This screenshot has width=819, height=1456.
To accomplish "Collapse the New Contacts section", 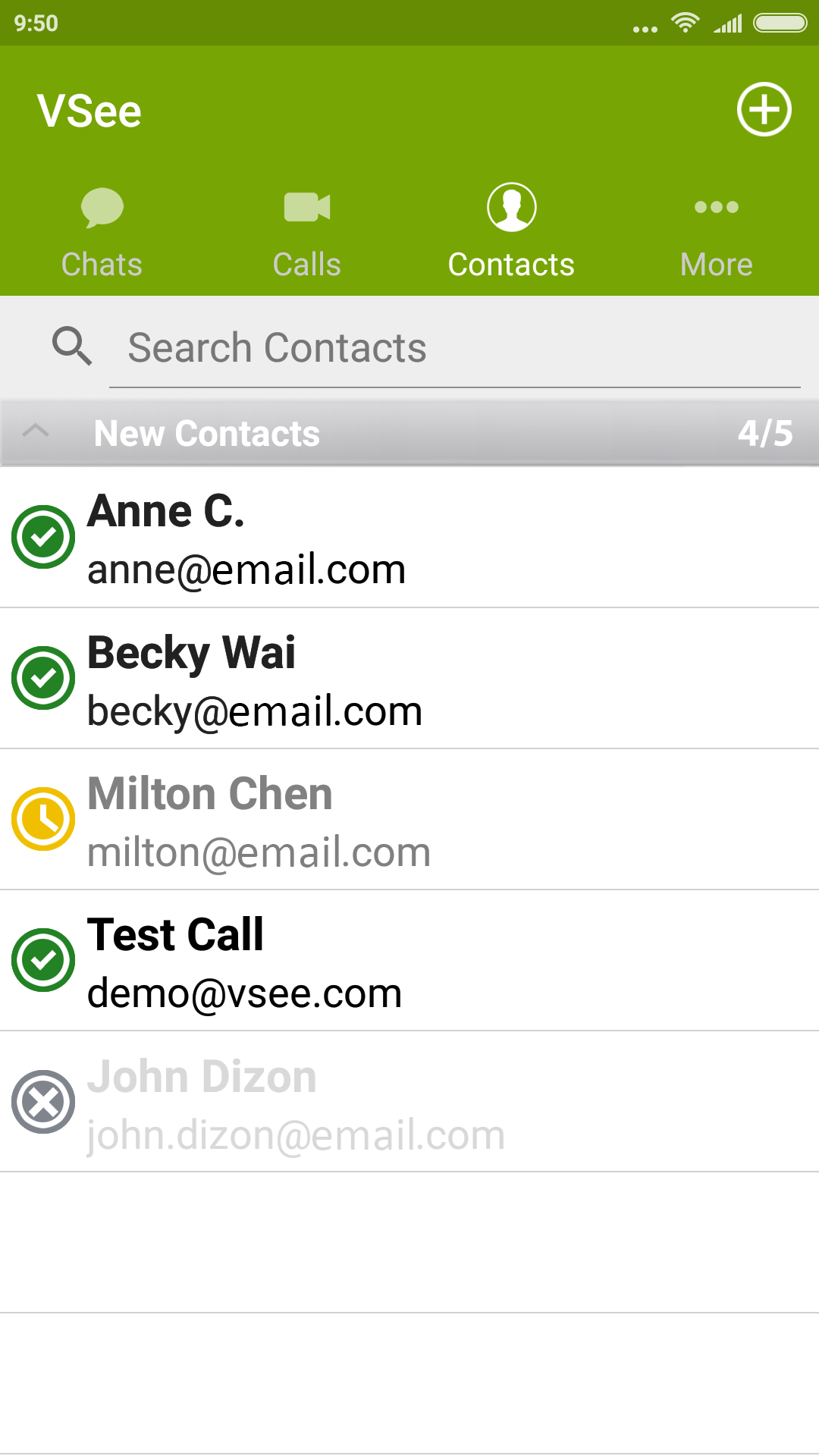I will point(36,432).
